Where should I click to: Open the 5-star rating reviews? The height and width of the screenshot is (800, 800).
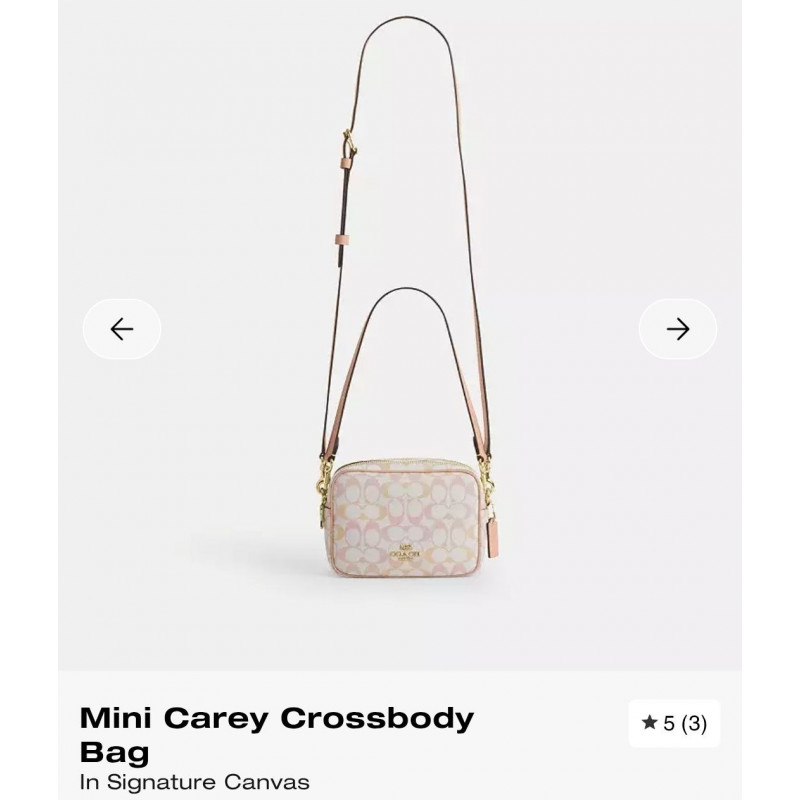673,724
